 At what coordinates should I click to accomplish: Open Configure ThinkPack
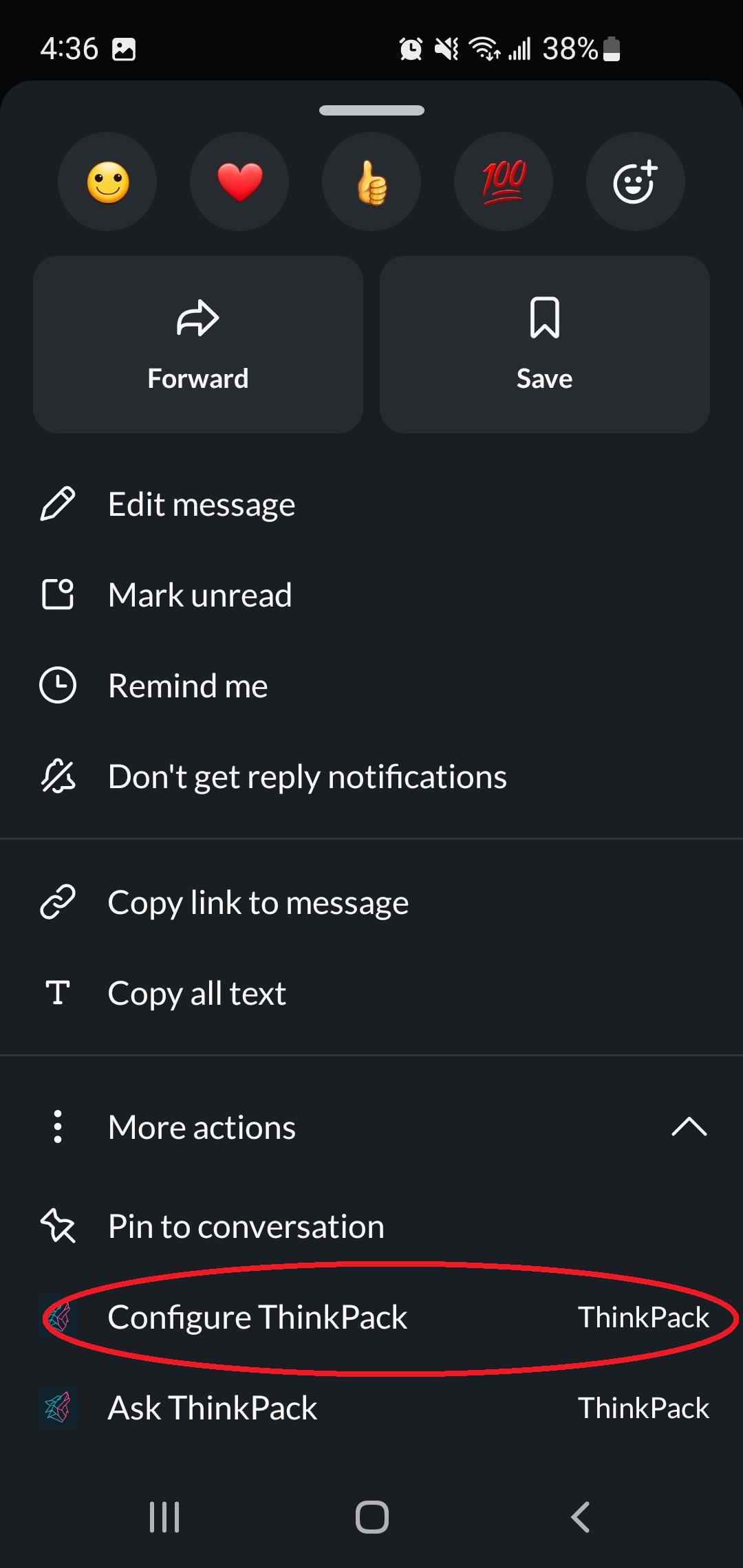(258, 1318)
